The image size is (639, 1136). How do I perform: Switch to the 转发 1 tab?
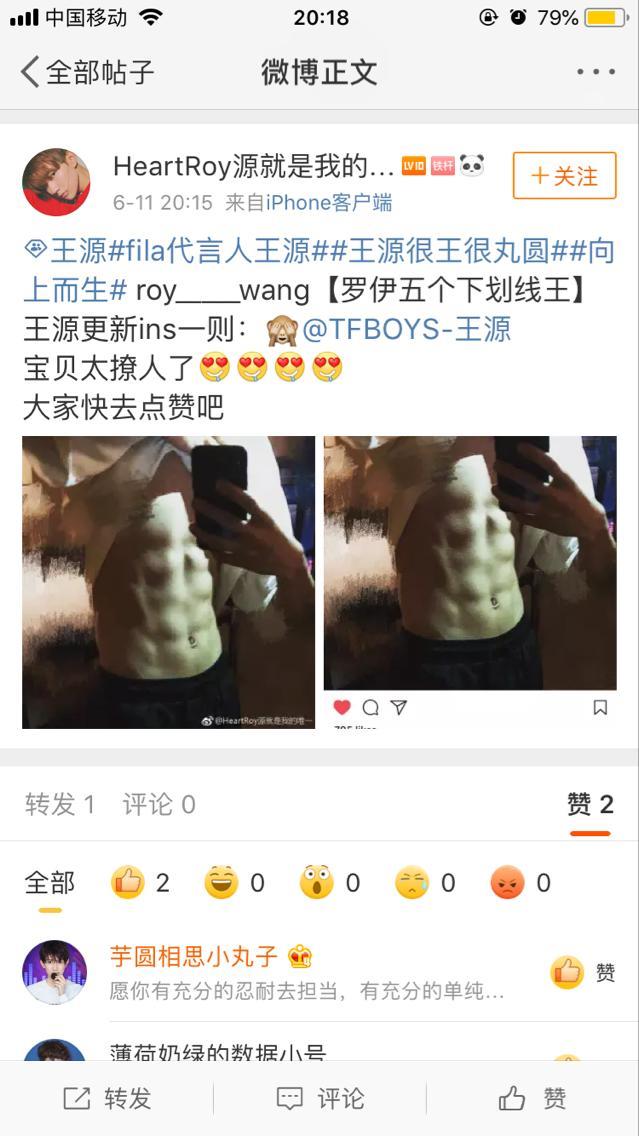pyautogui.click(x=60, y=804)
